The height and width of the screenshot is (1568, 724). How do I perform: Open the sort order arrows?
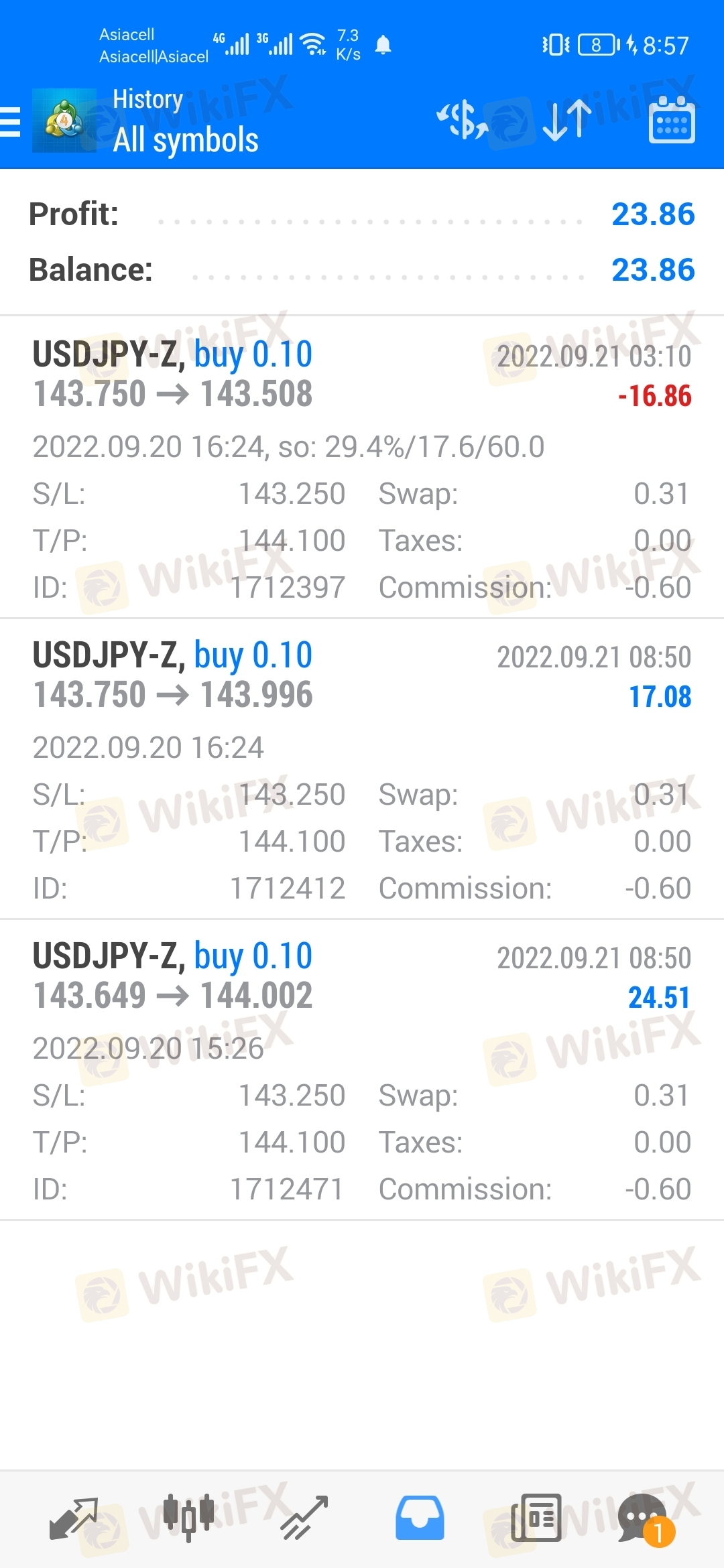point(567,121)
